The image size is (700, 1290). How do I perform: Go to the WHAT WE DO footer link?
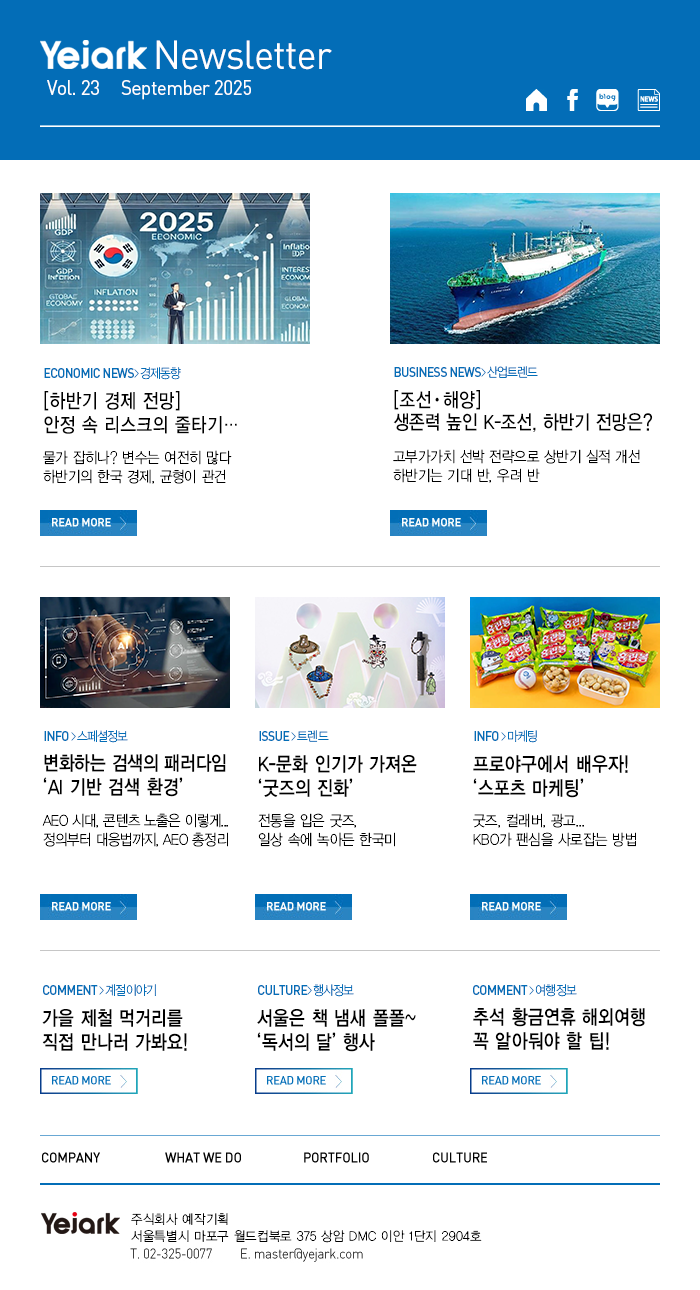tap(203, 1158)
